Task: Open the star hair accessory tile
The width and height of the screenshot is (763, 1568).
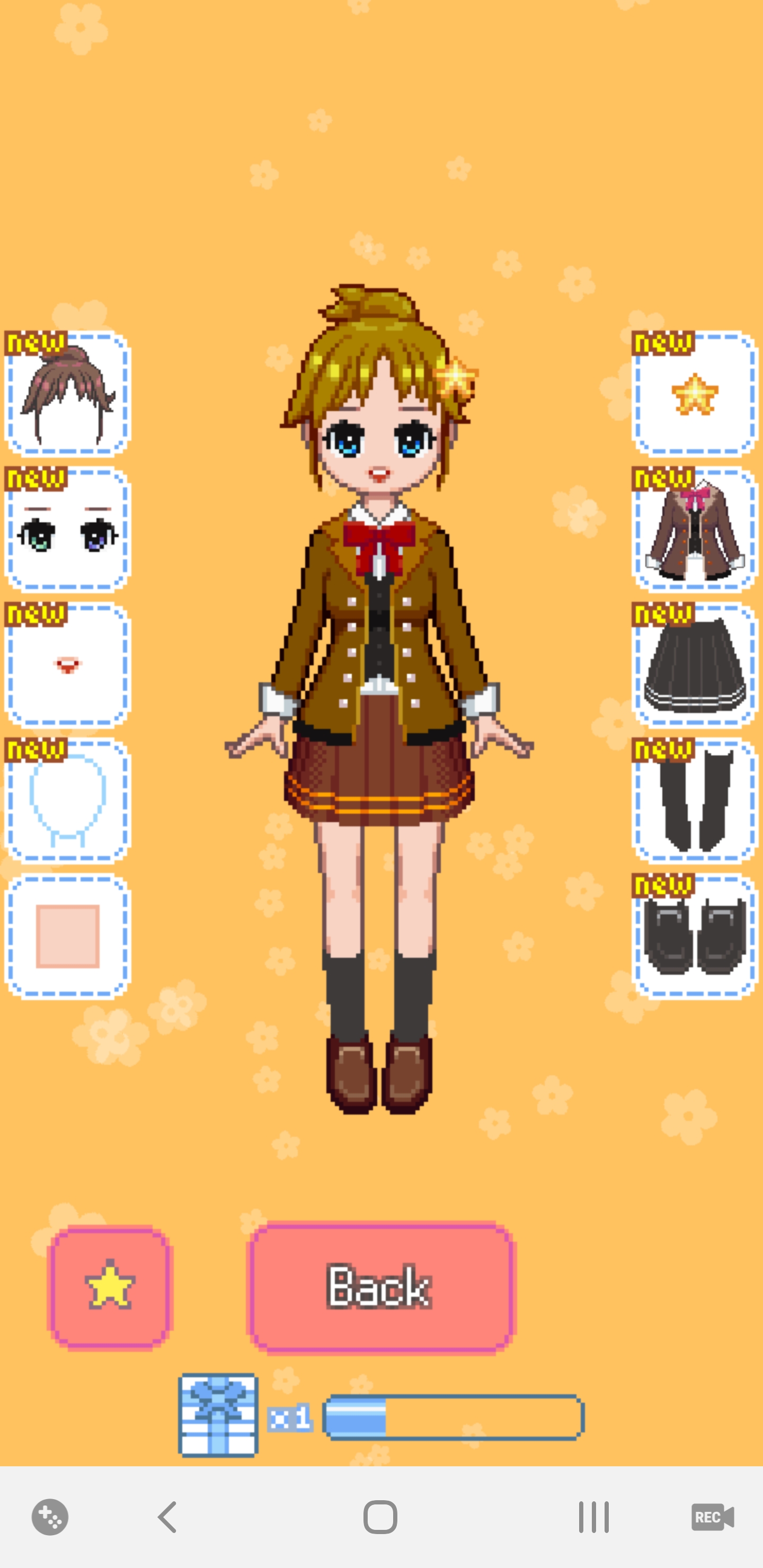Action: (x=694, y=394)
